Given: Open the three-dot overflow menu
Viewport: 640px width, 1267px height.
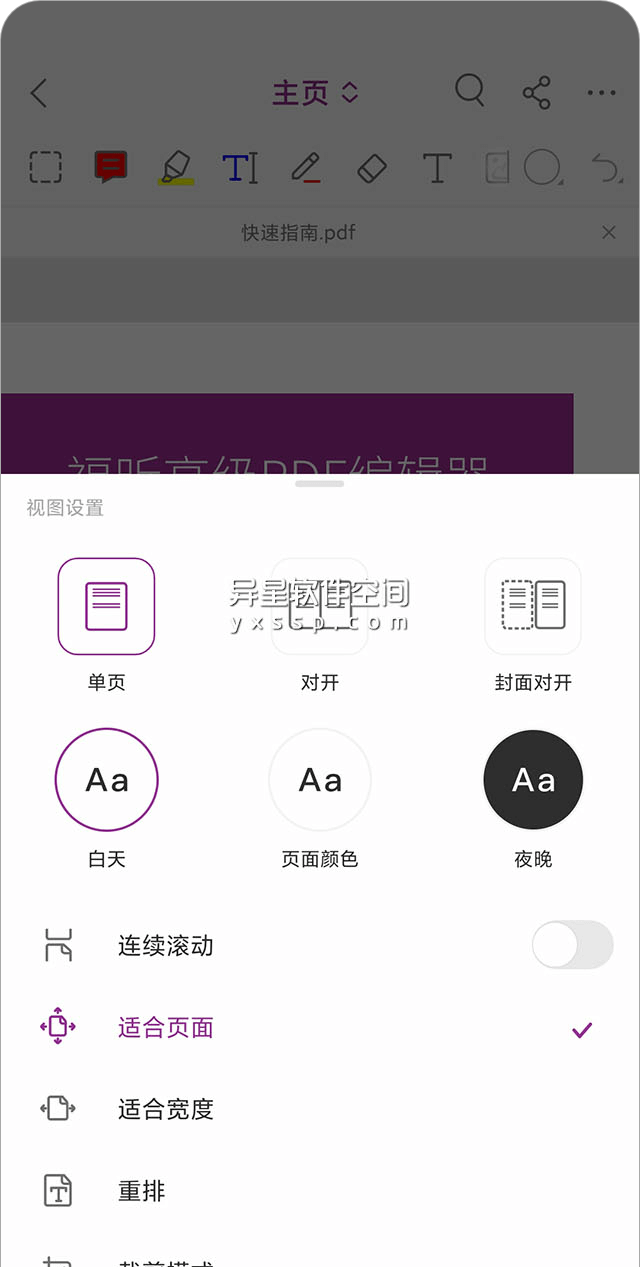Looking at the screenshot, I should coord(602,93).
